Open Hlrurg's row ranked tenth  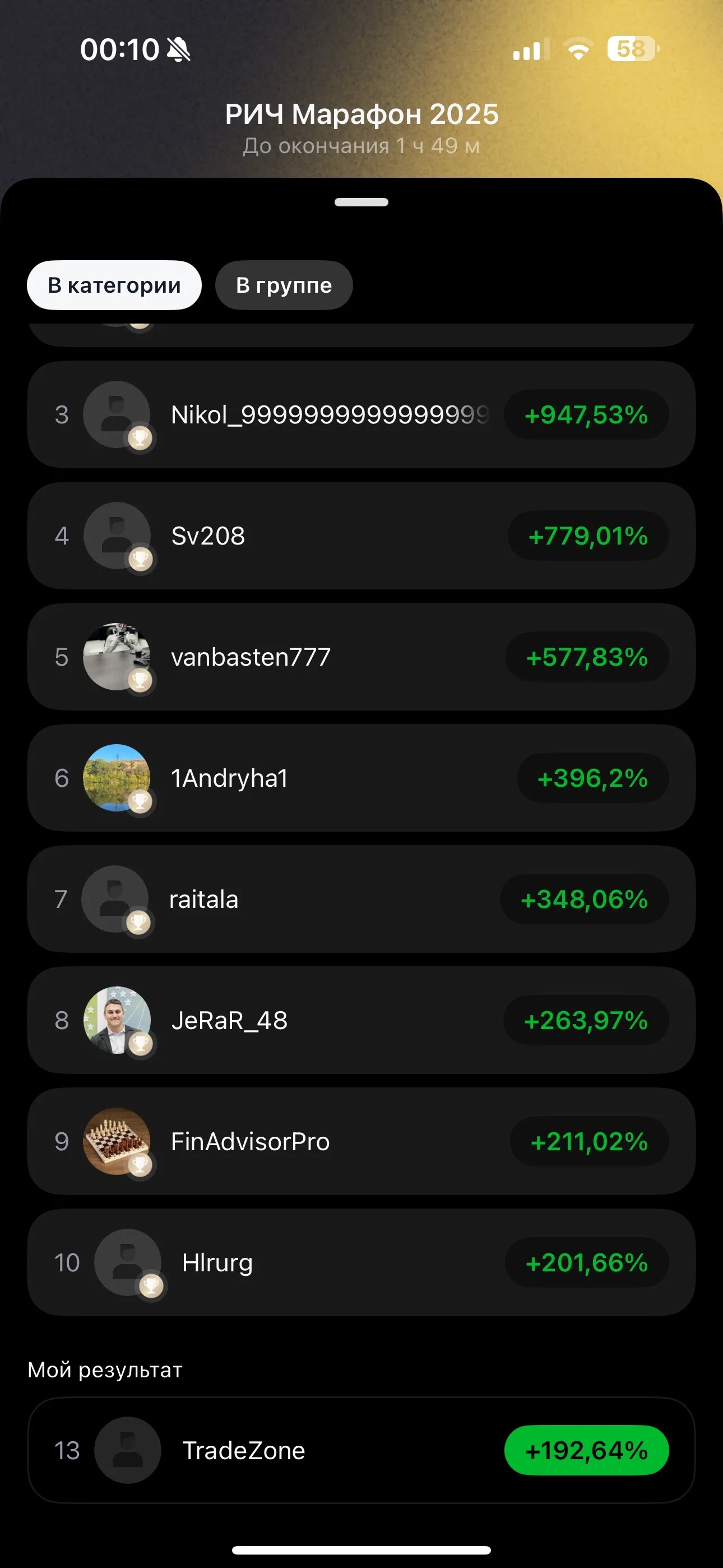point(361,1262)
